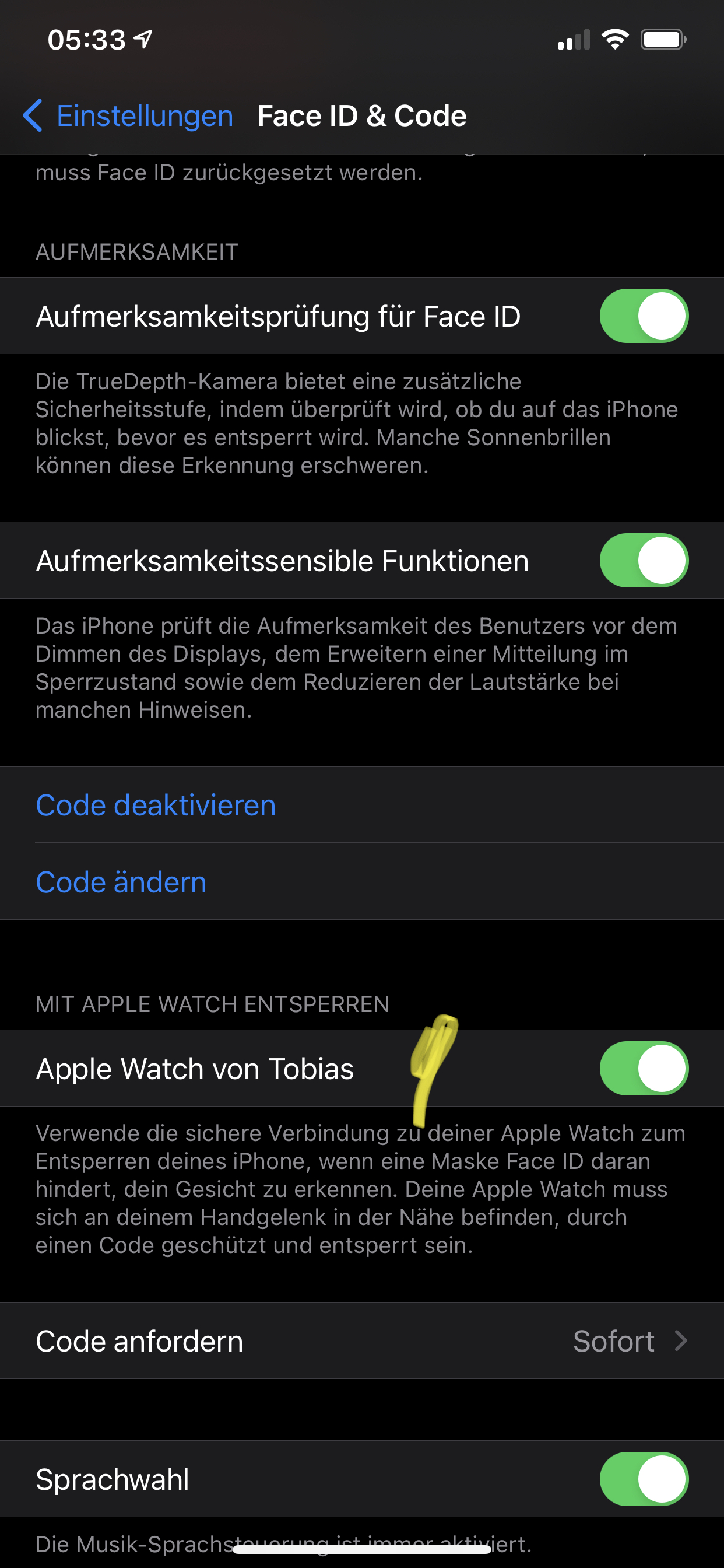Go back to Einstellungen
Image resolution: width=724 pixels, height=1568 pixels.
point(128,116)
